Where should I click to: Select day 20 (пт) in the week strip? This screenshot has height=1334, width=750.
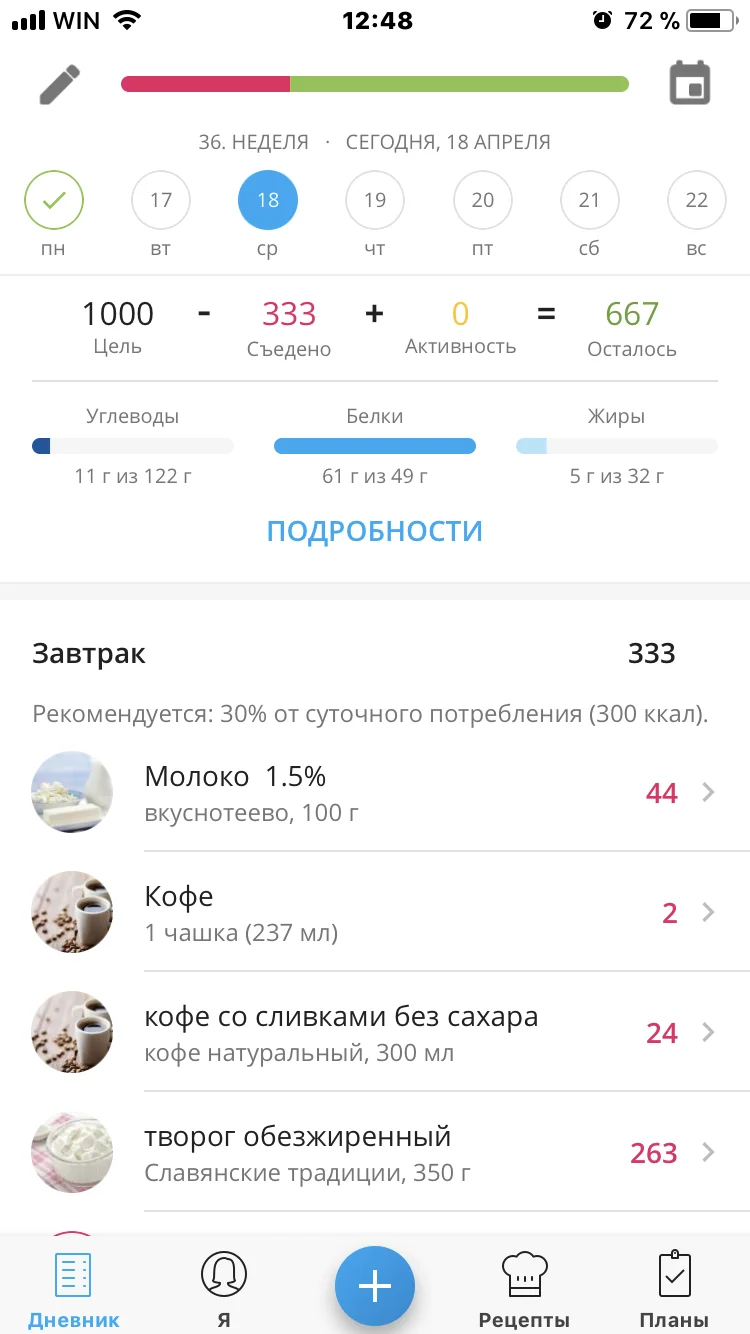482,201
